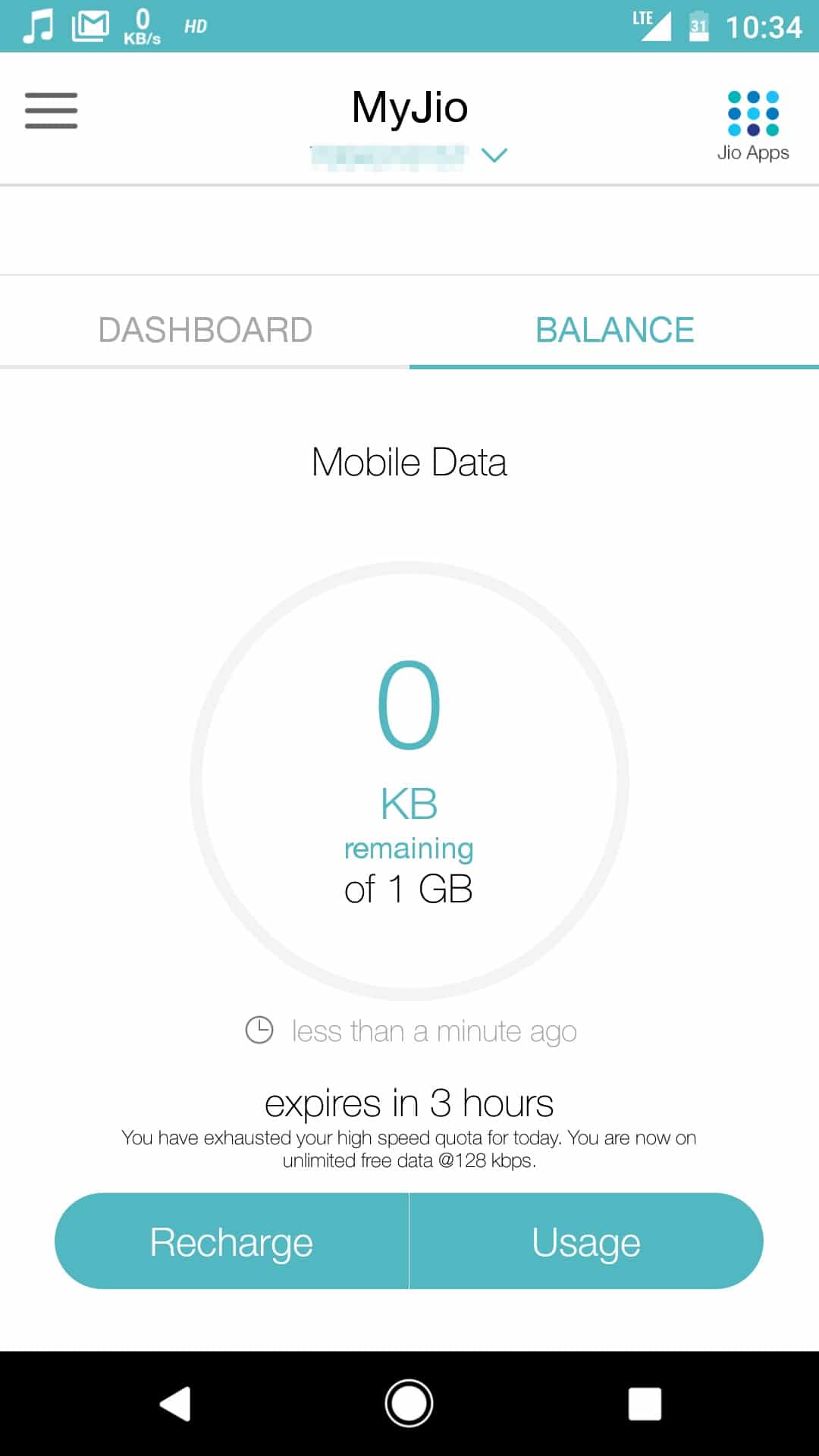This screenshot has height=1456, width=819.
Task: Open the hamburger drawer menu
Action: point(51,111)
